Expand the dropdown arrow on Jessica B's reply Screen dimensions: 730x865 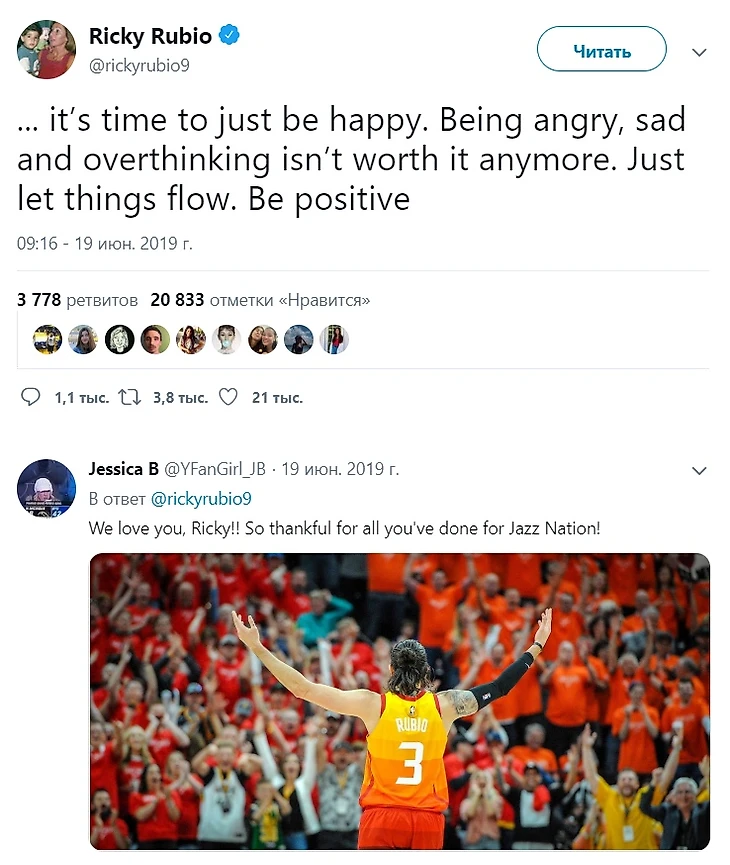coord(700,470)
